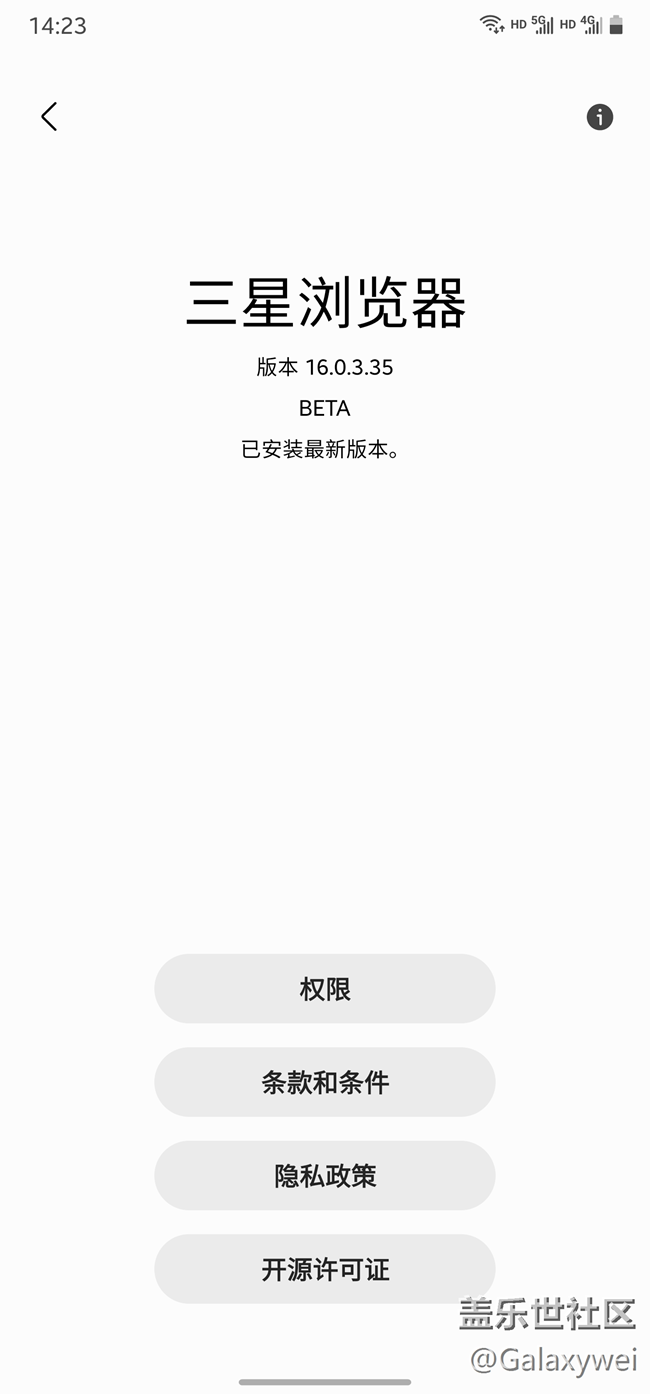650x1394 pixels.
Task: Show 开源许可证 open source licenses
Action: tap(325, 1269)
